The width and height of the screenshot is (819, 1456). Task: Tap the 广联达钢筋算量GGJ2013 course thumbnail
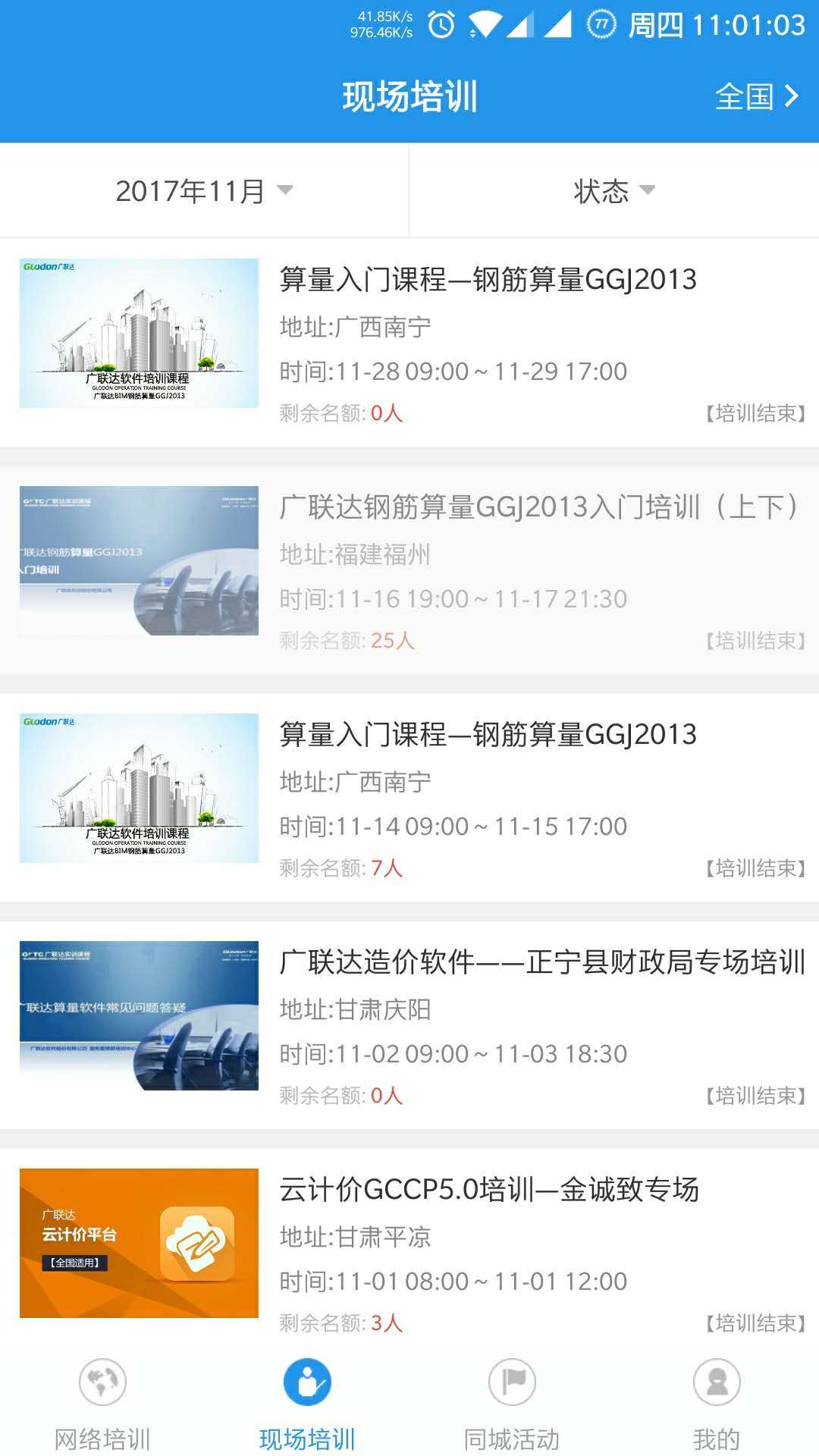point(138,565)
